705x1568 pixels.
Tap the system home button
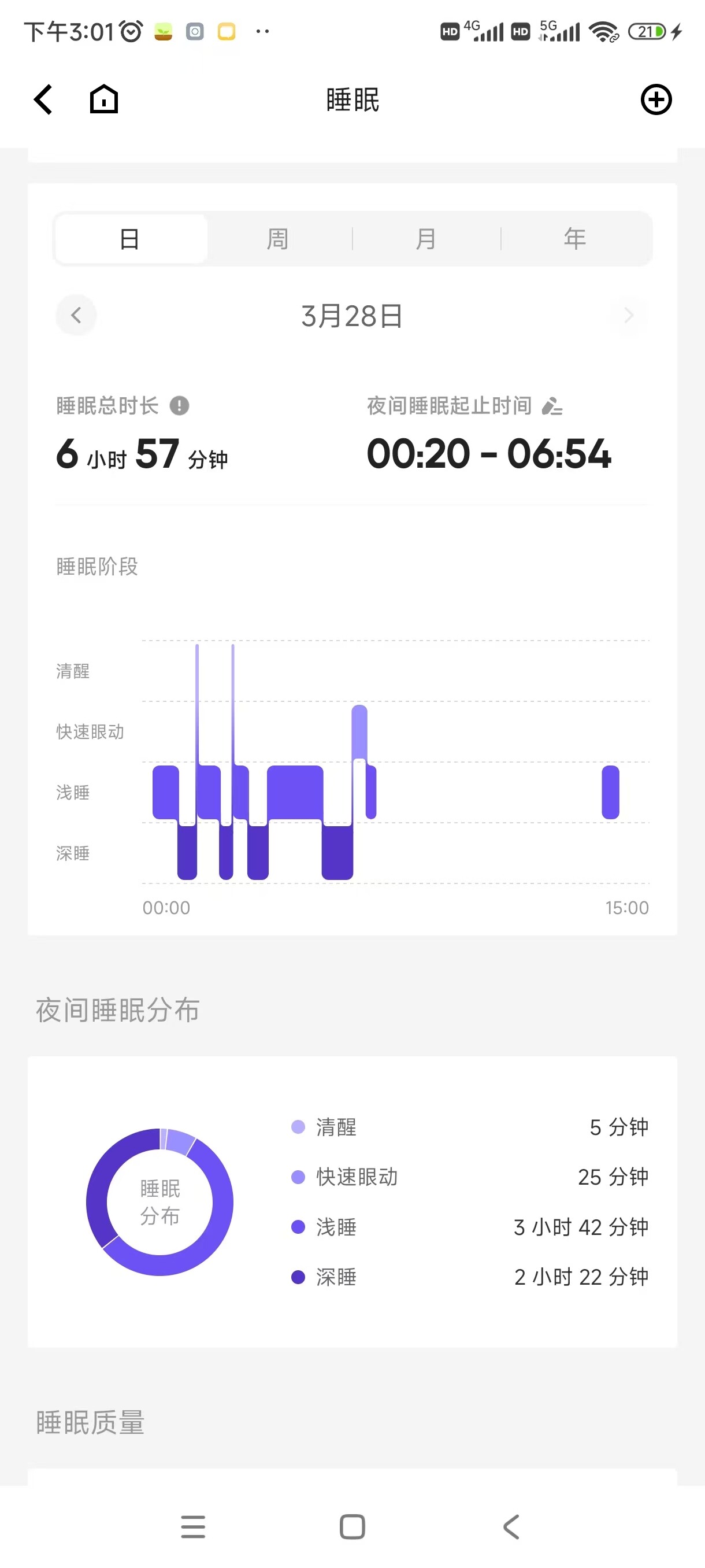352,1526
